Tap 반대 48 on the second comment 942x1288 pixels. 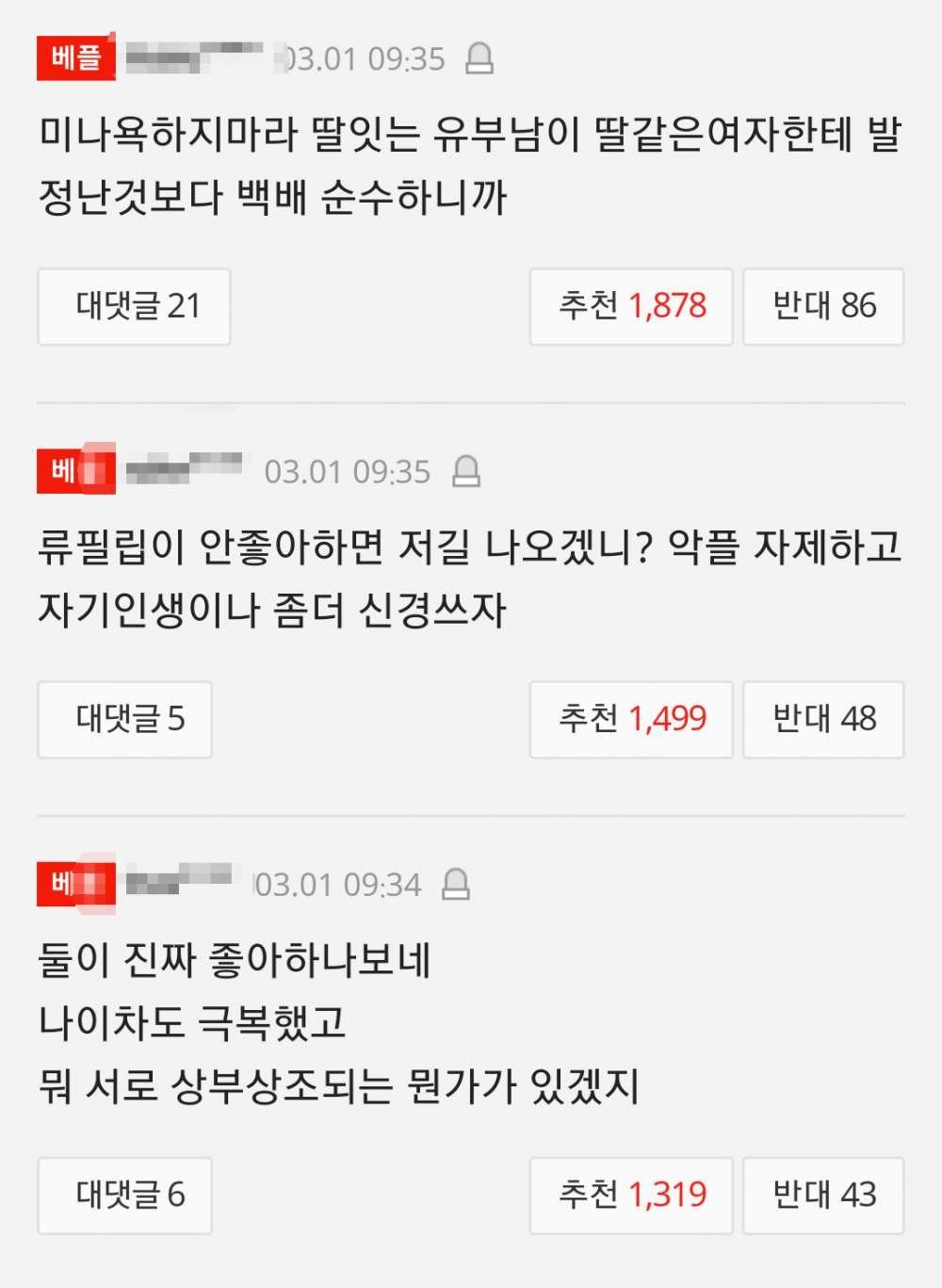click(x=823, y=719)
